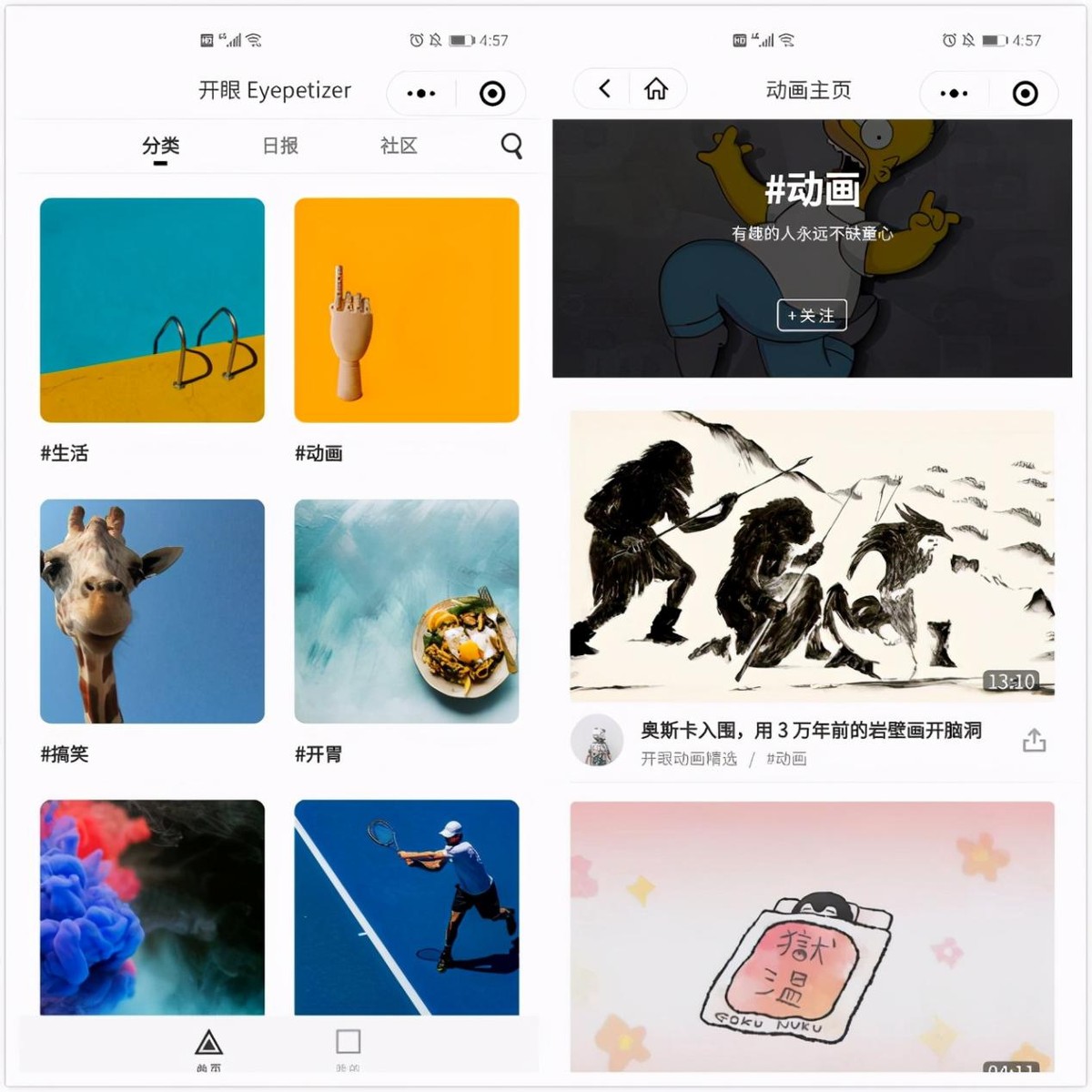The image size is (1092, 1092).
Task: Switch to the 社区 tab
Action: pyautogui.click(x=399, y=146)
